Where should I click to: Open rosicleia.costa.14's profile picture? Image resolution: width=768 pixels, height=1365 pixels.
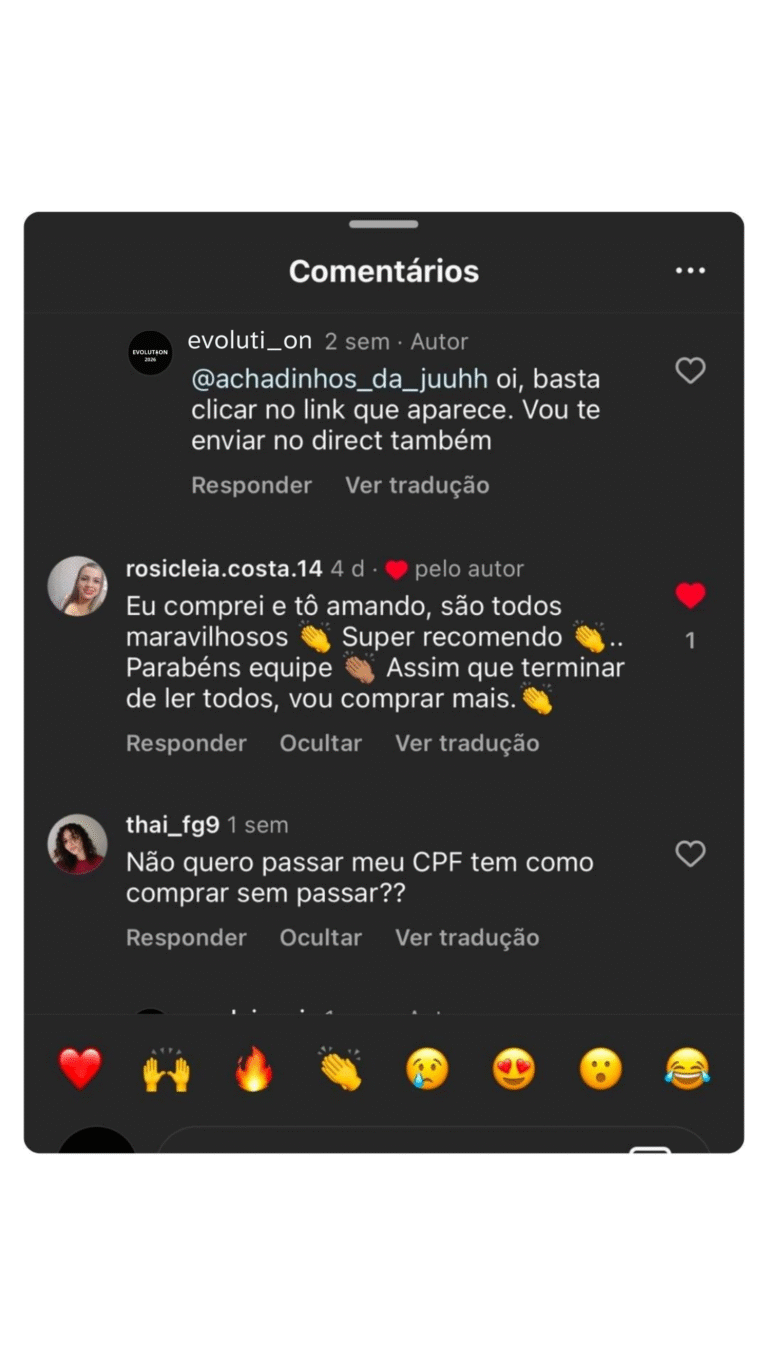[77, 586]
